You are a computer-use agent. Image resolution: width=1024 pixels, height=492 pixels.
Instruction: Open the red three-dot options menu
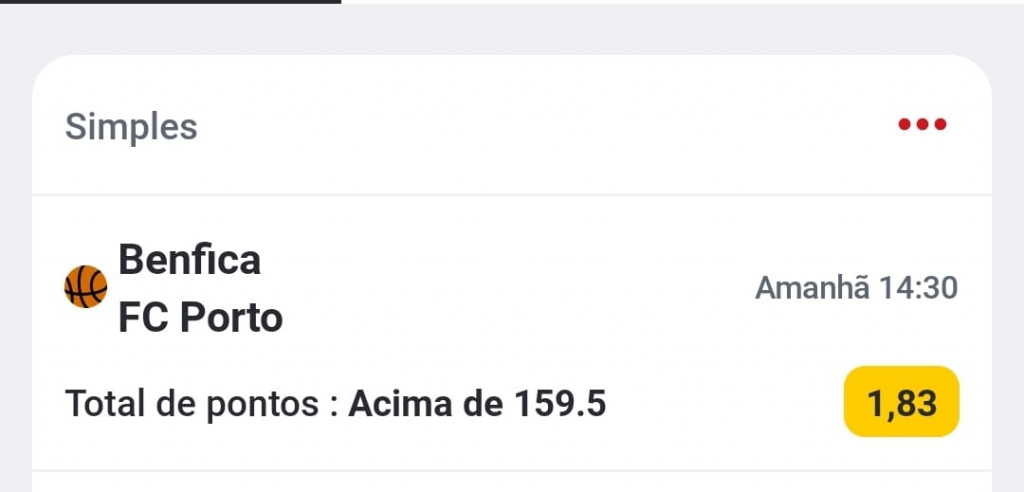(x=921, y=125)
